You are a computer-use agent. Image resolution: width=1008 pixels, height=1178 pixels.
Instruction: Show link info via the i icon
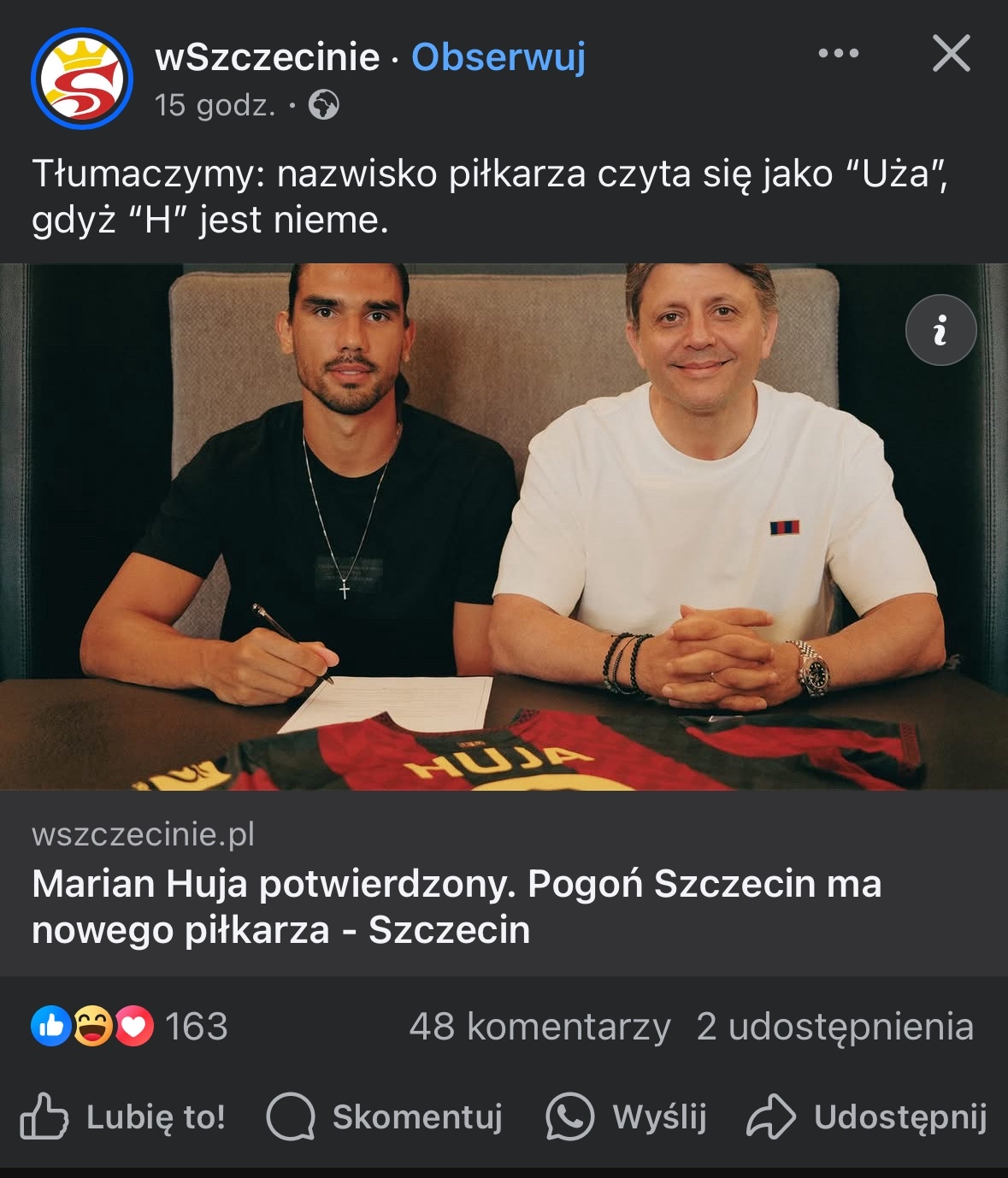click(x=940, y=330)
